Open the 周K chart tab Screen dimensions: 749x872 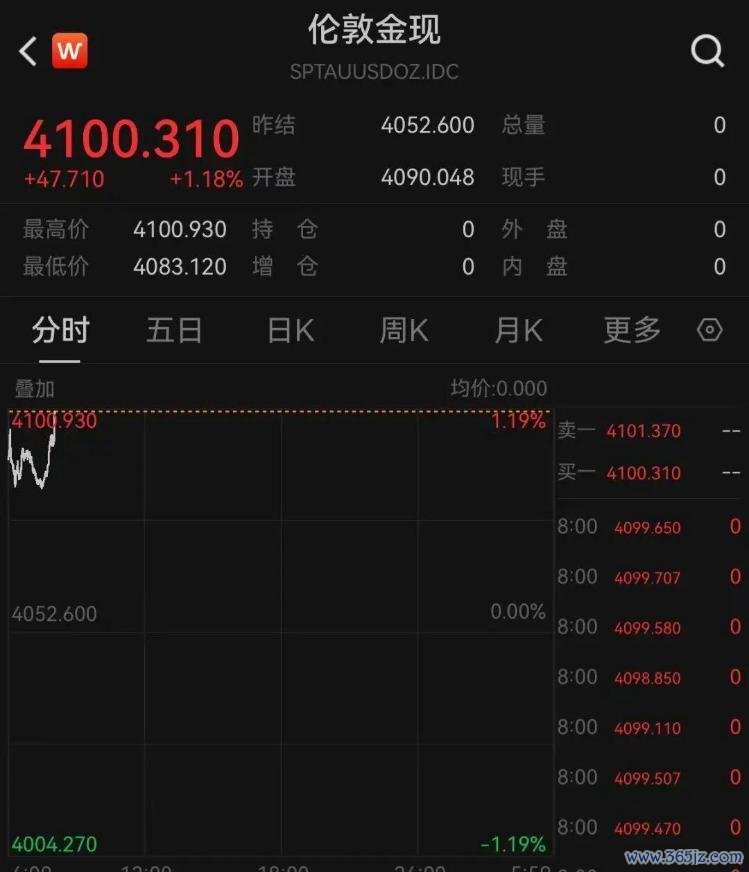tap(404, 330)
